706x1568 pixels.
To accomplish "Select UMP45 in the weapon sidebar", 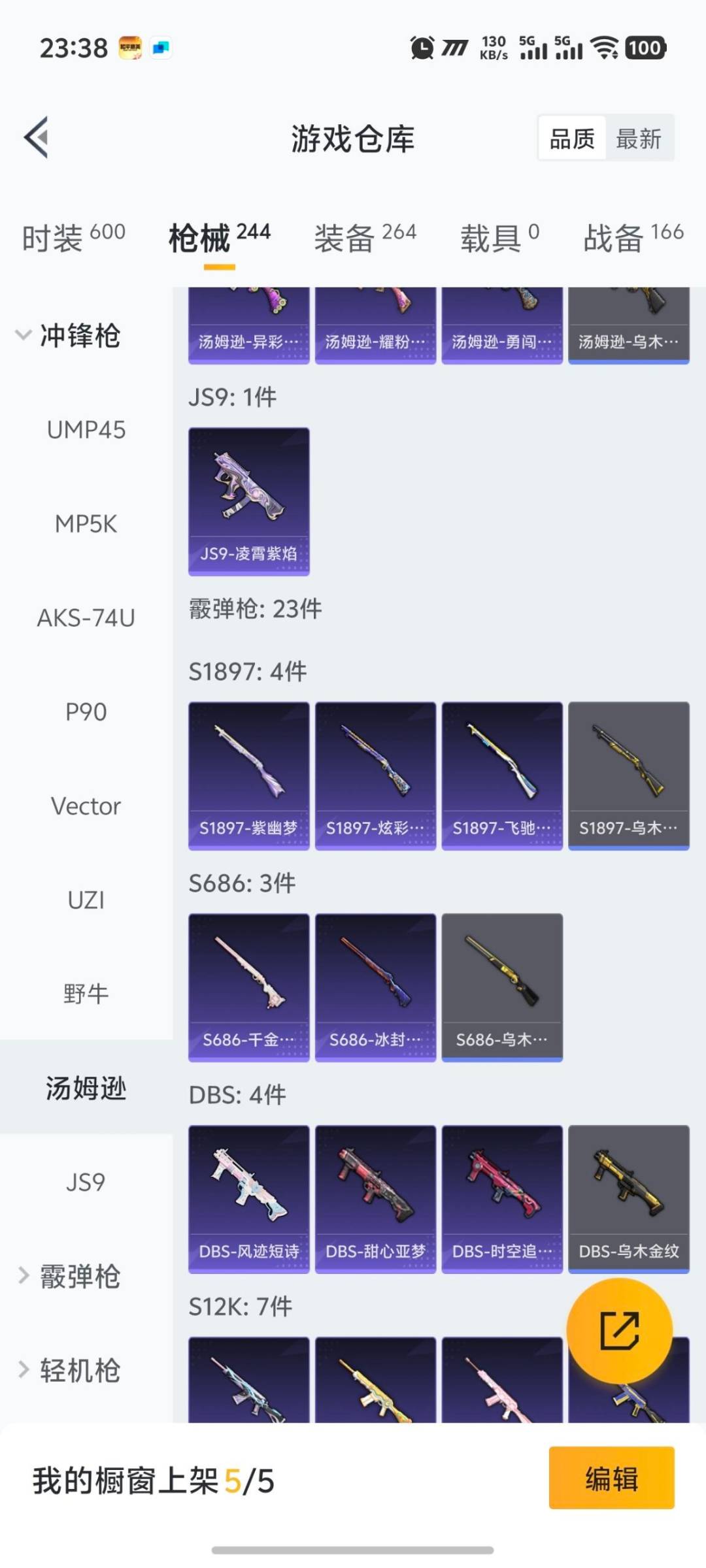I will point(85,430).
